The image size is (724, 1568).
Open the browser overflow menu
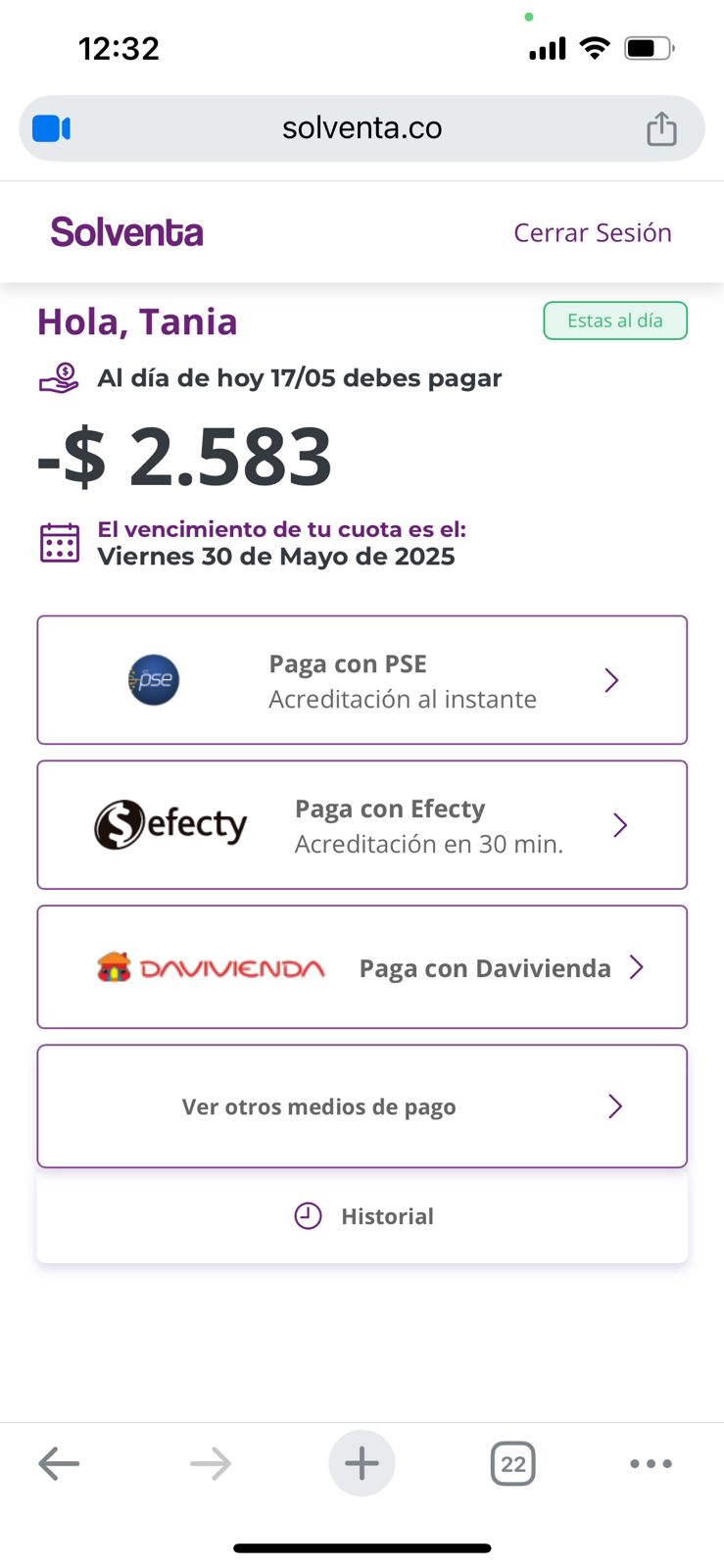coord(651,1464)
